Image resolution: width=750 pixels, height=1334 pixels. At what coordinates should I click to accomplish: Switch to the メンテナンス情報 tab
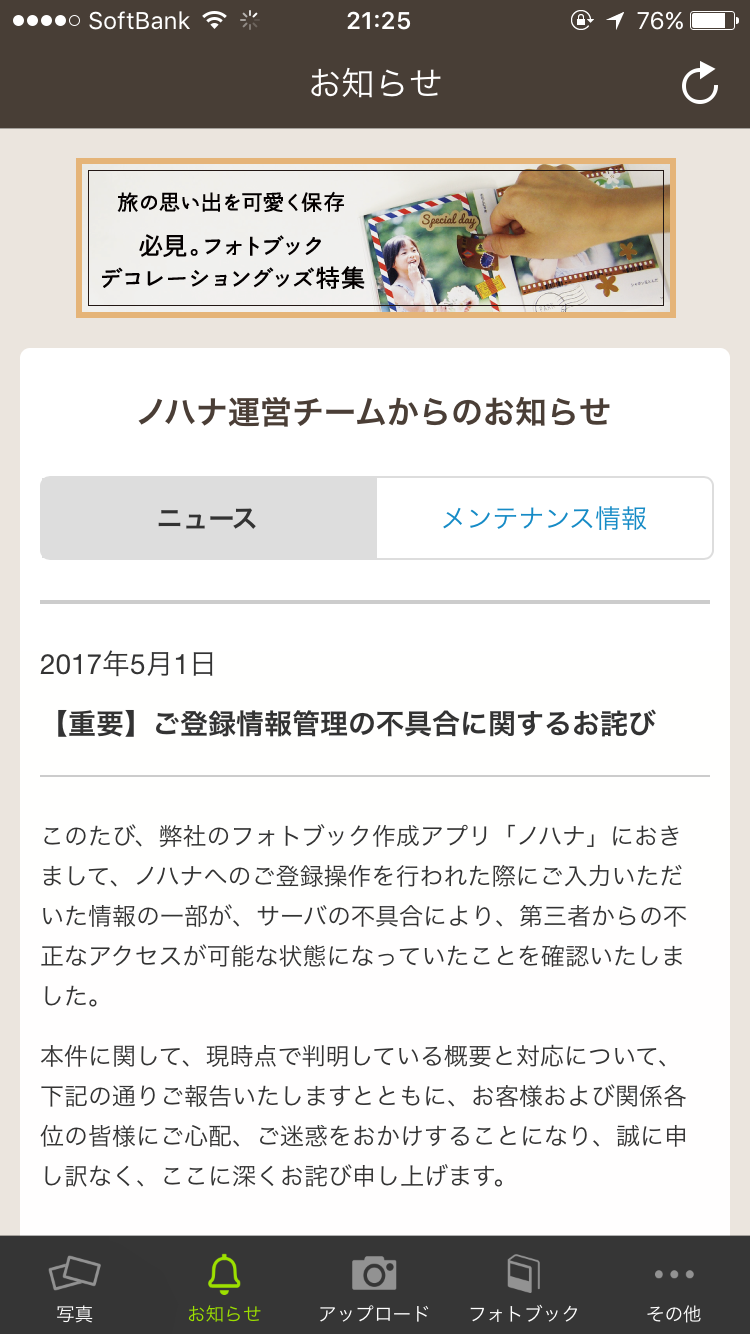point(544,518)
